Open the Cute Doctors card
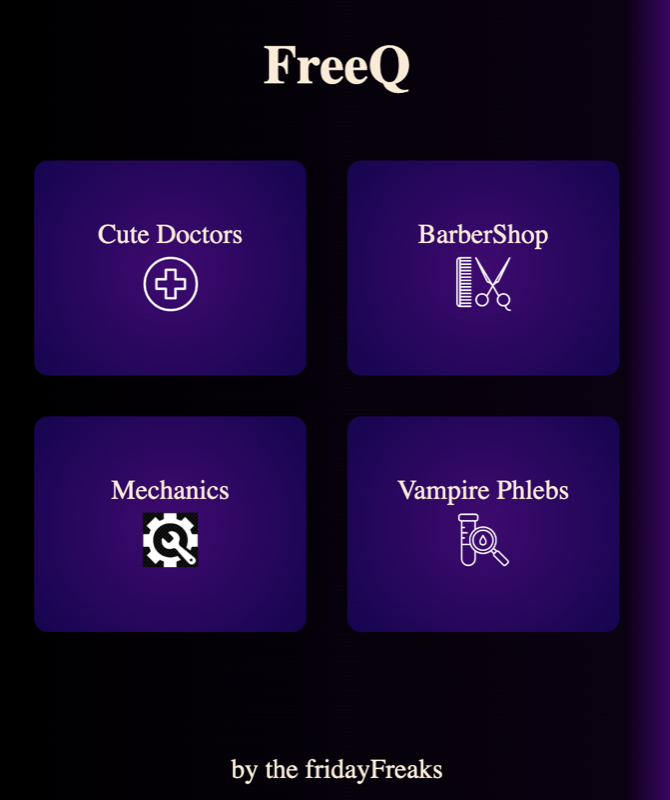 point(170,268)
